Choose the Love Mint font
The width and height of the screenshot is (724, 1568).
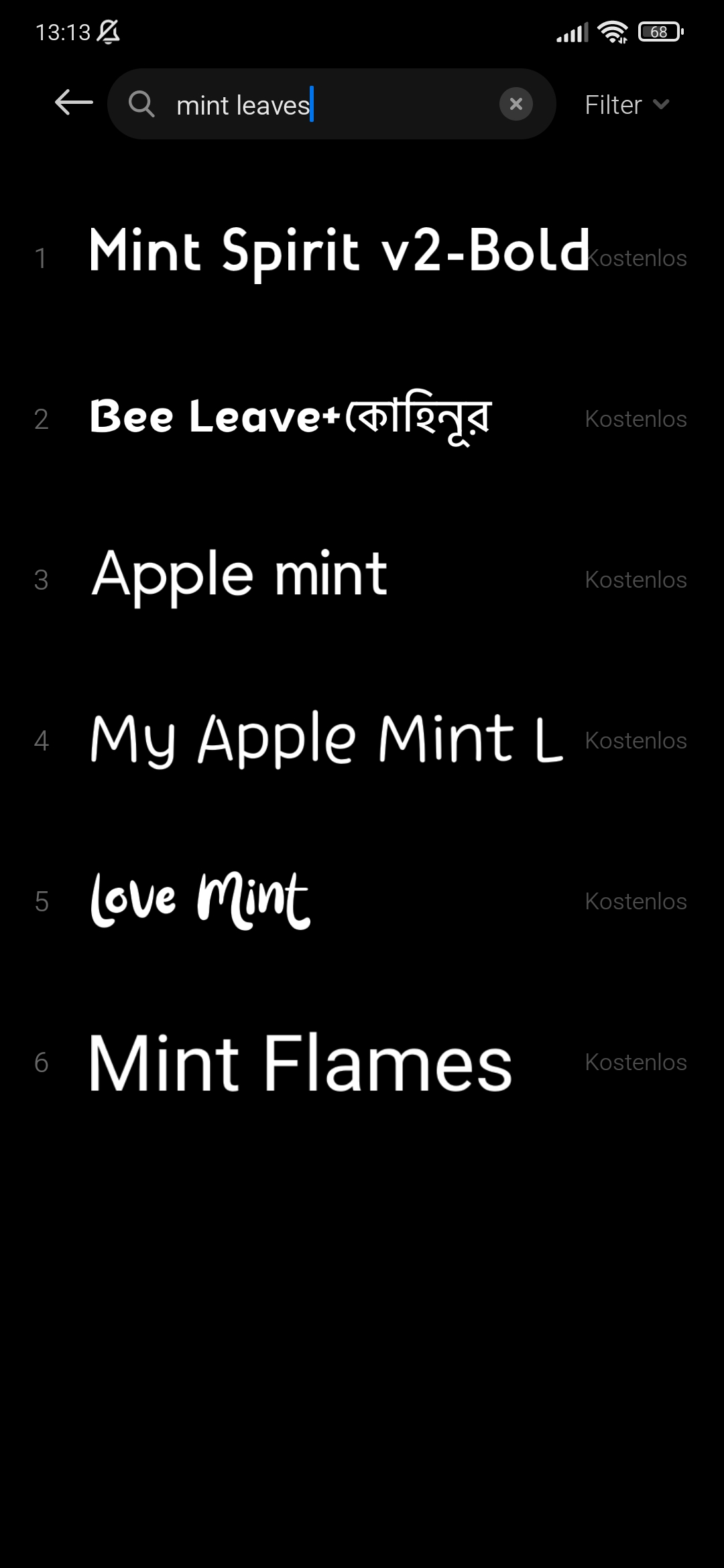(x=200, y=901)
